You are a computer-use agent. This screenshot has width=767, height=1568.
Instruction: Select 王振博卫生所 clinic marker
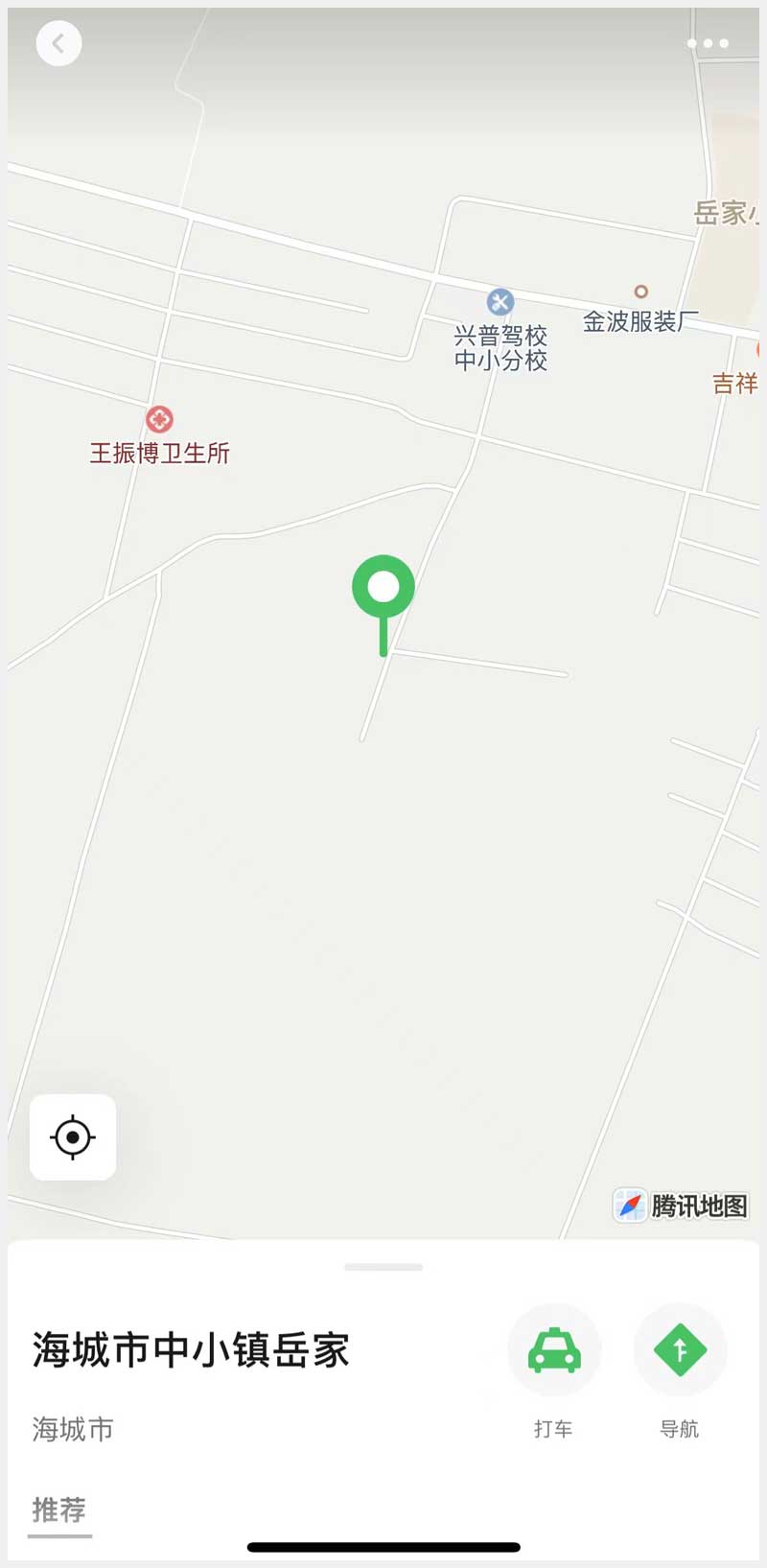[159, 420]
